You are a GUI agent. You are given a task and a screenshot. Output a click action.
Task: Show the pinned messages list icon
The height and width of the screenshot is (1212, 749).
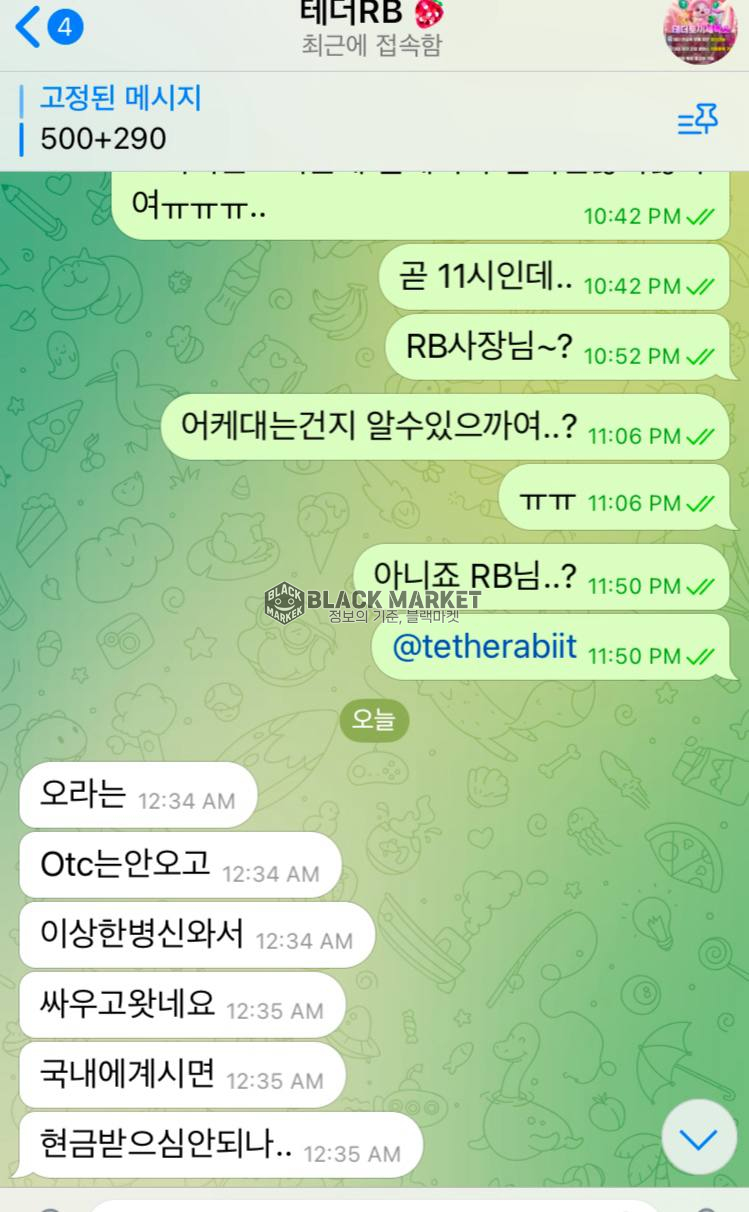(697, 122)
